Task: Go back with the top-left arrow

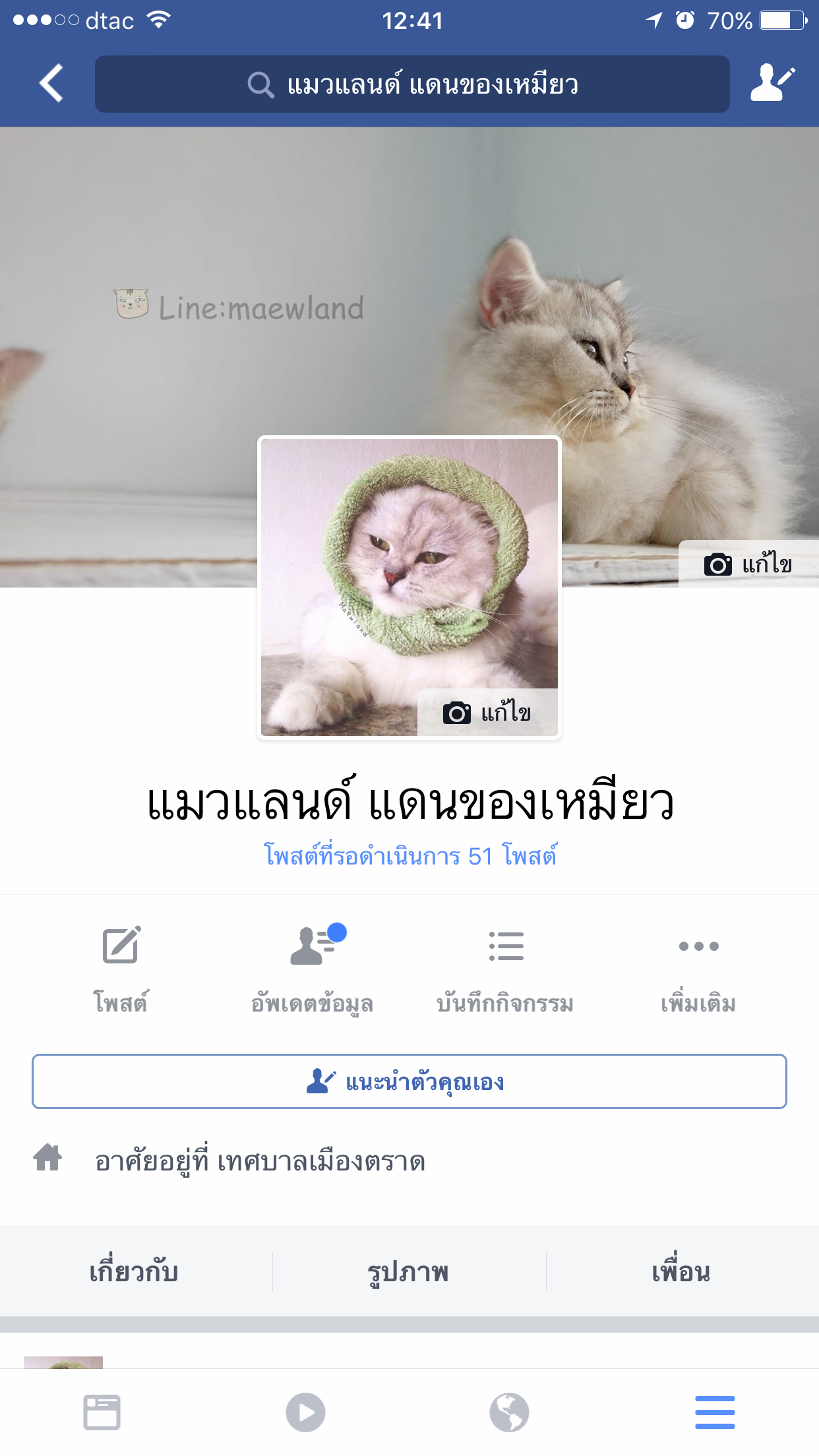Action: [51, 84]
